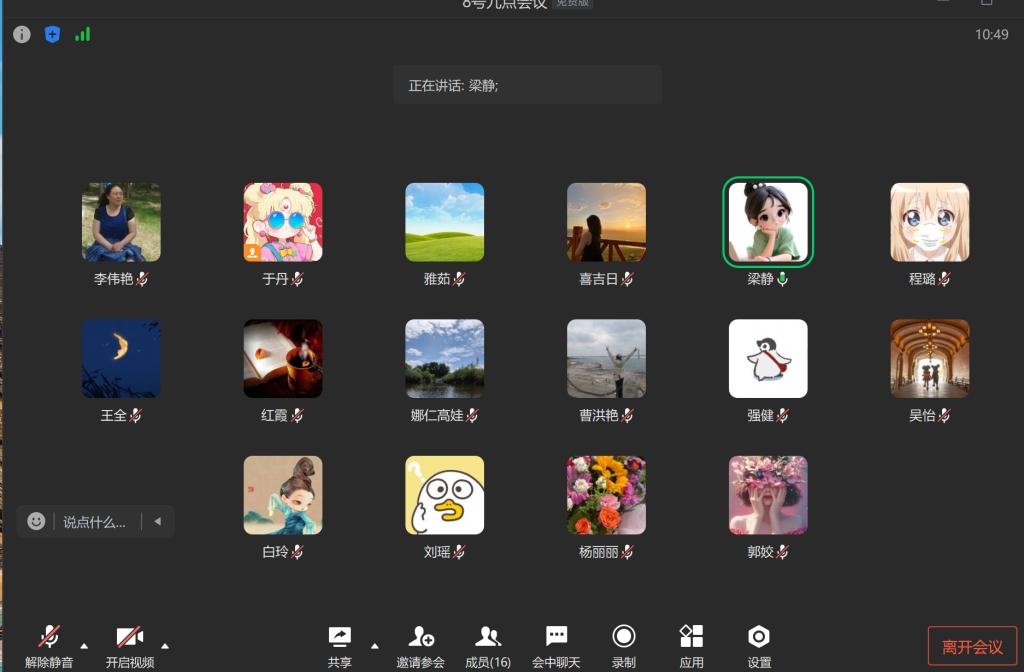
Task: Open the 应用 apps panel
Action: click(691, 645)
